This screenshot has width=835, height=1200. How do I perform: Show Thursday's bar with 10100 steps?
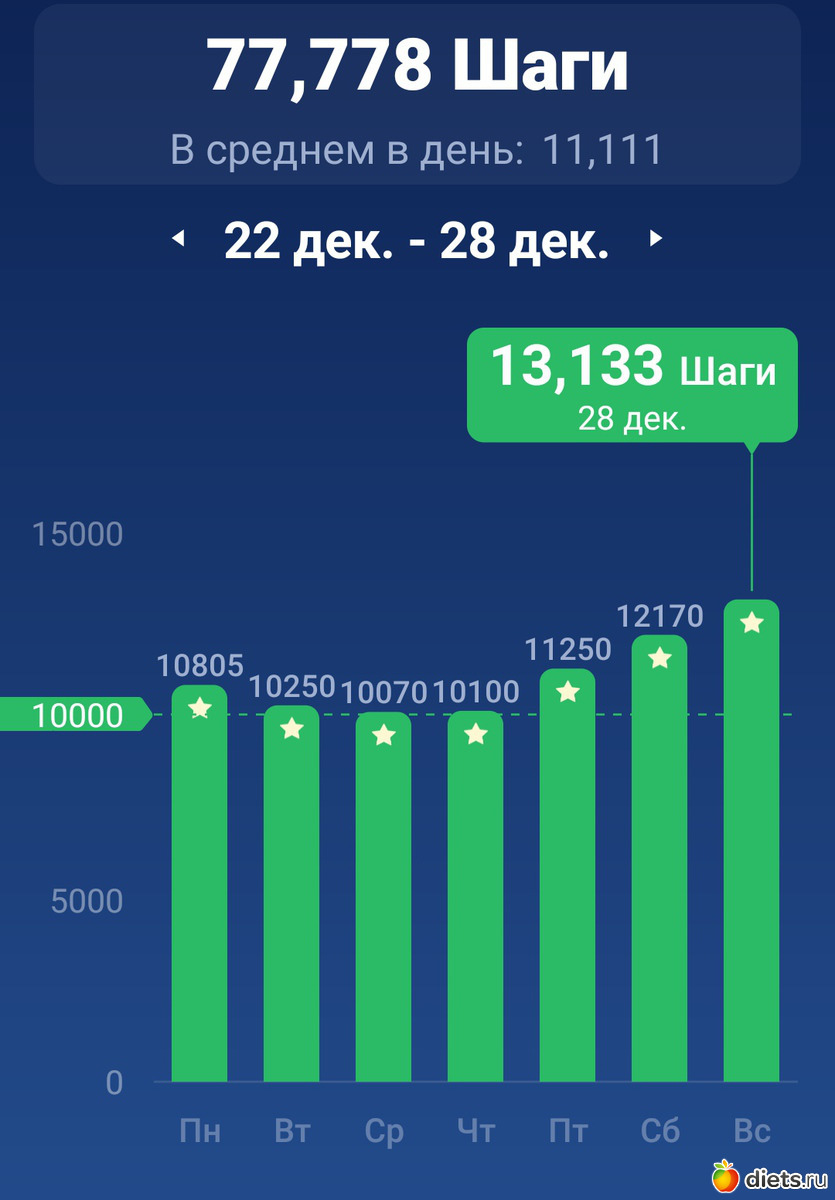[475, 897]
